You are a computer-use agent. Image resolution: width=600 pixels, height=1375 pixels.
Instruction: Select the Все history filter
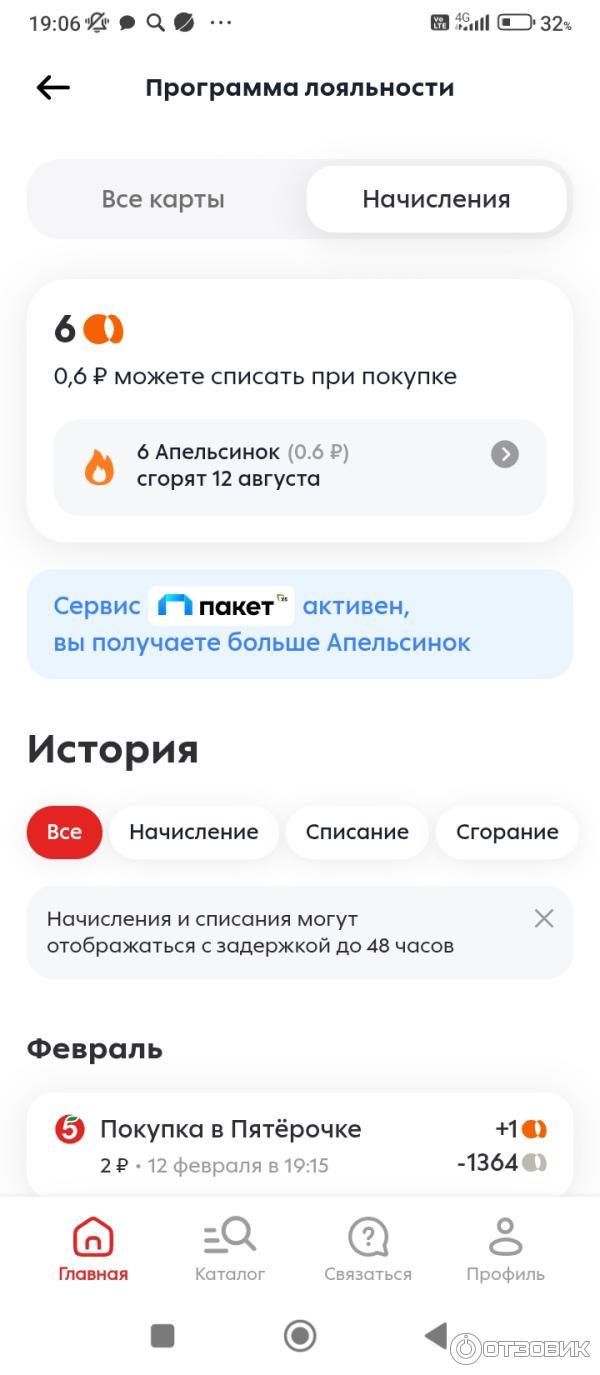click(x=64, y=832)
